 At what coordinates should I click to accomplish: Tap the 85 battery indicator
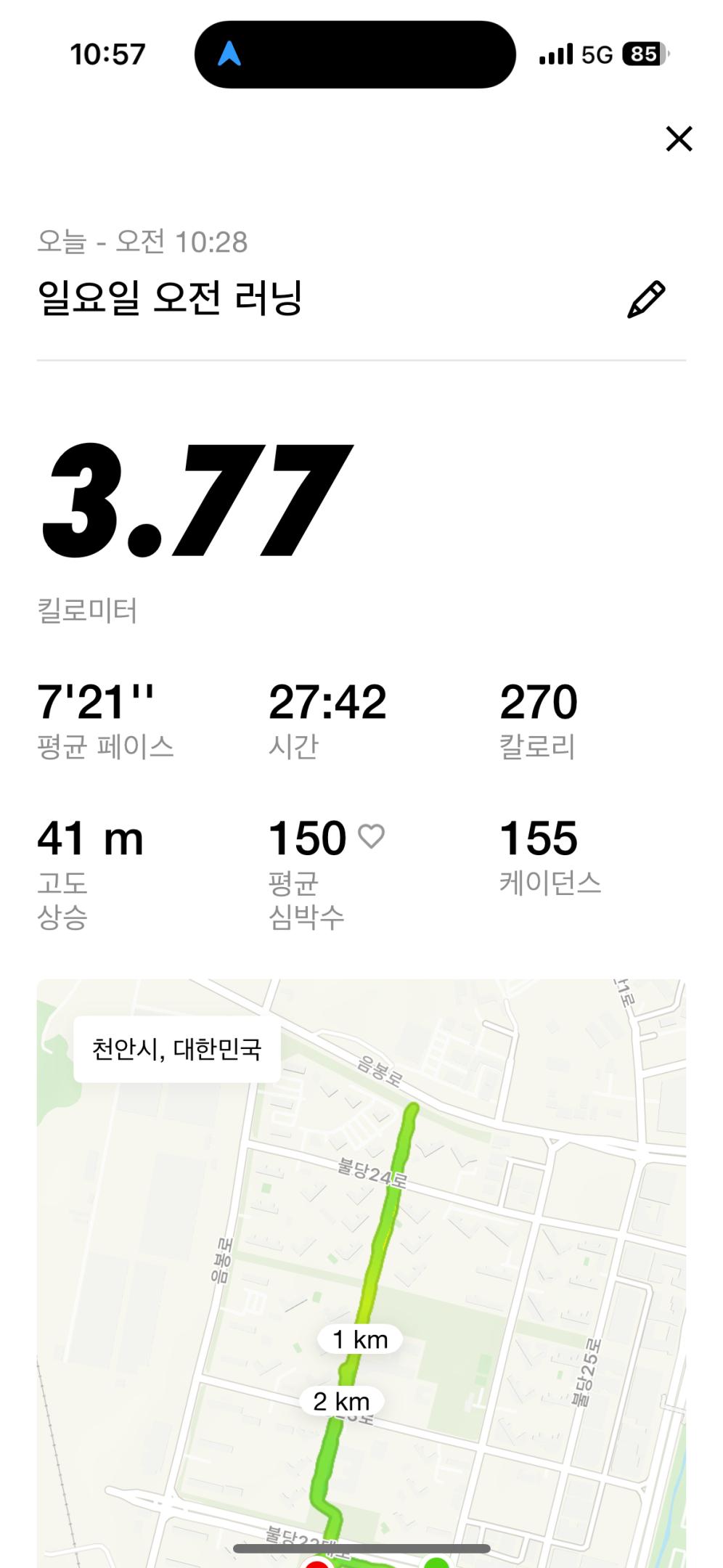click(x=645, y=54)
